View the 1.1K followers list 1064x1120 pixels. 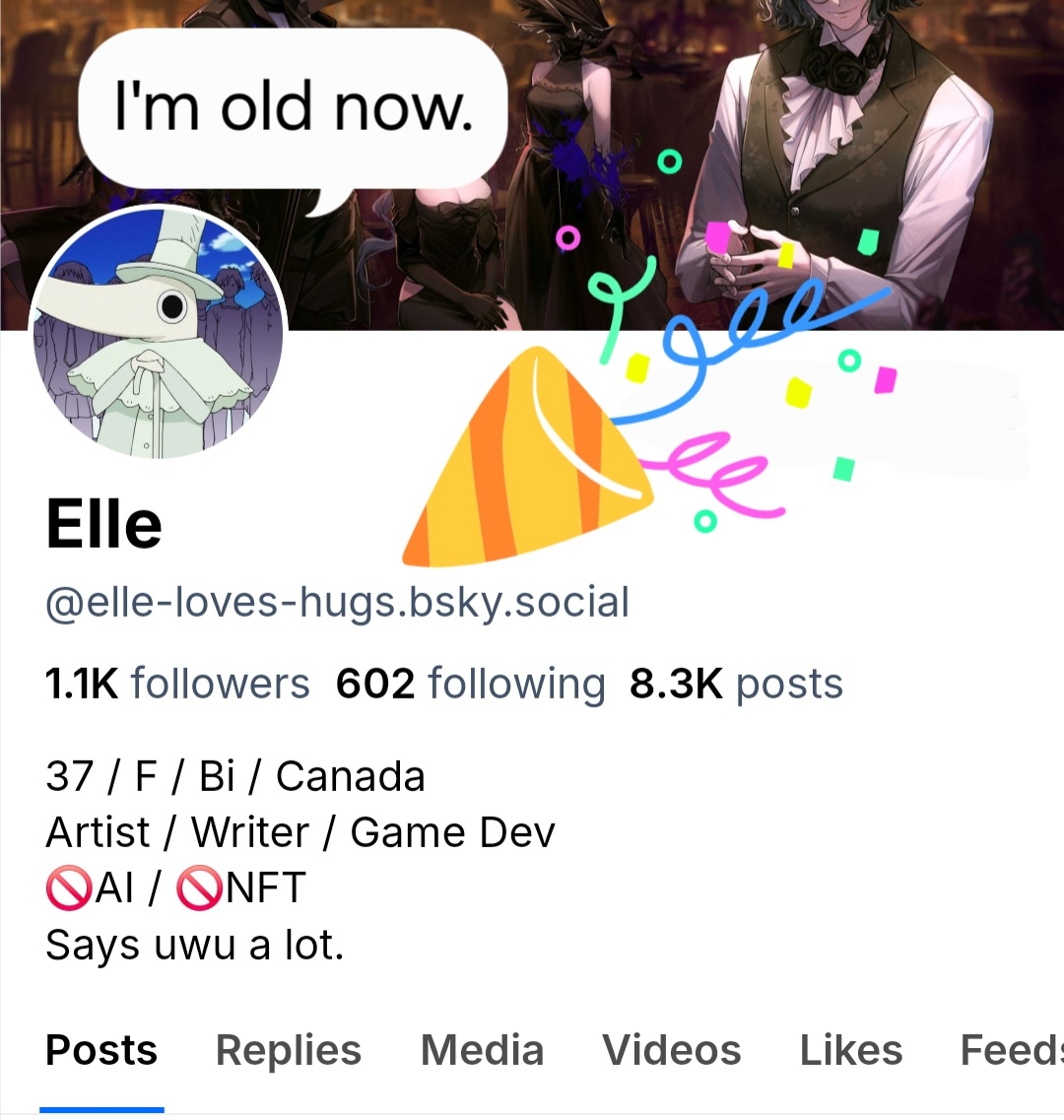[177, 684]
